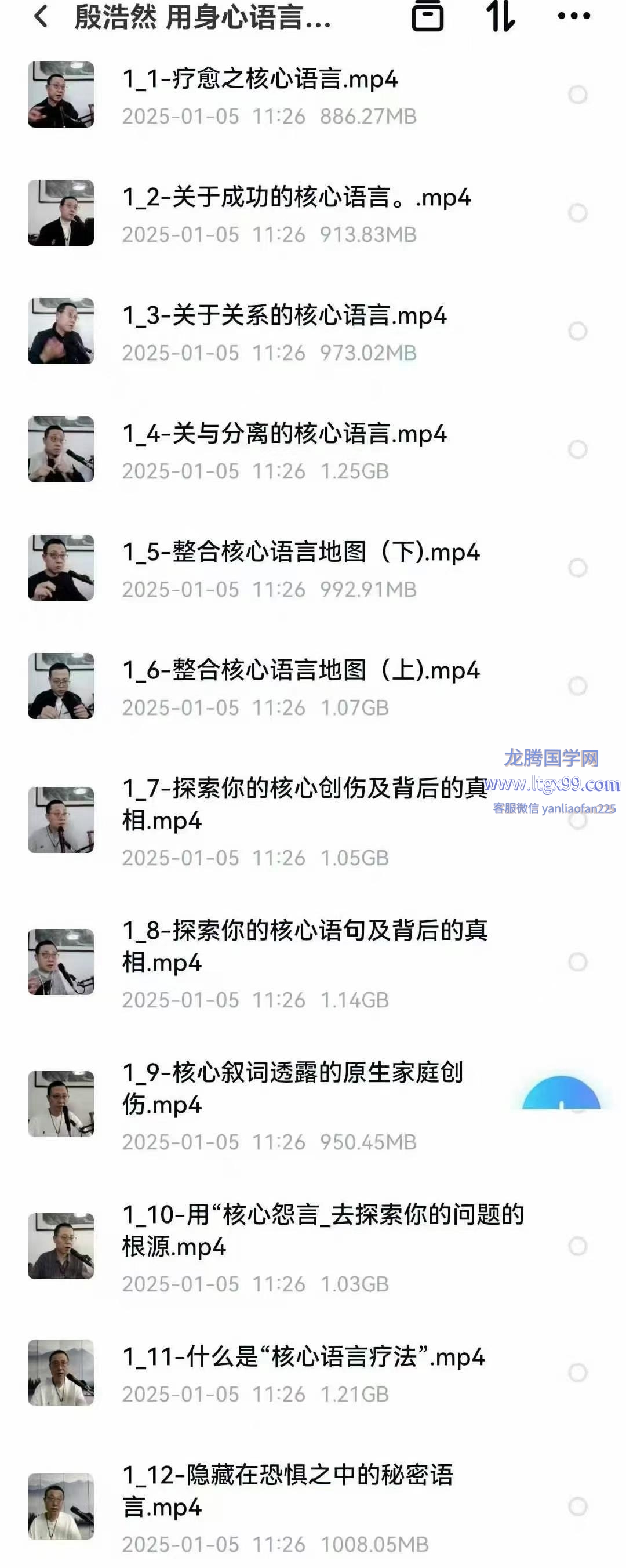Go back using the top-left arrow

click(41, 16)
